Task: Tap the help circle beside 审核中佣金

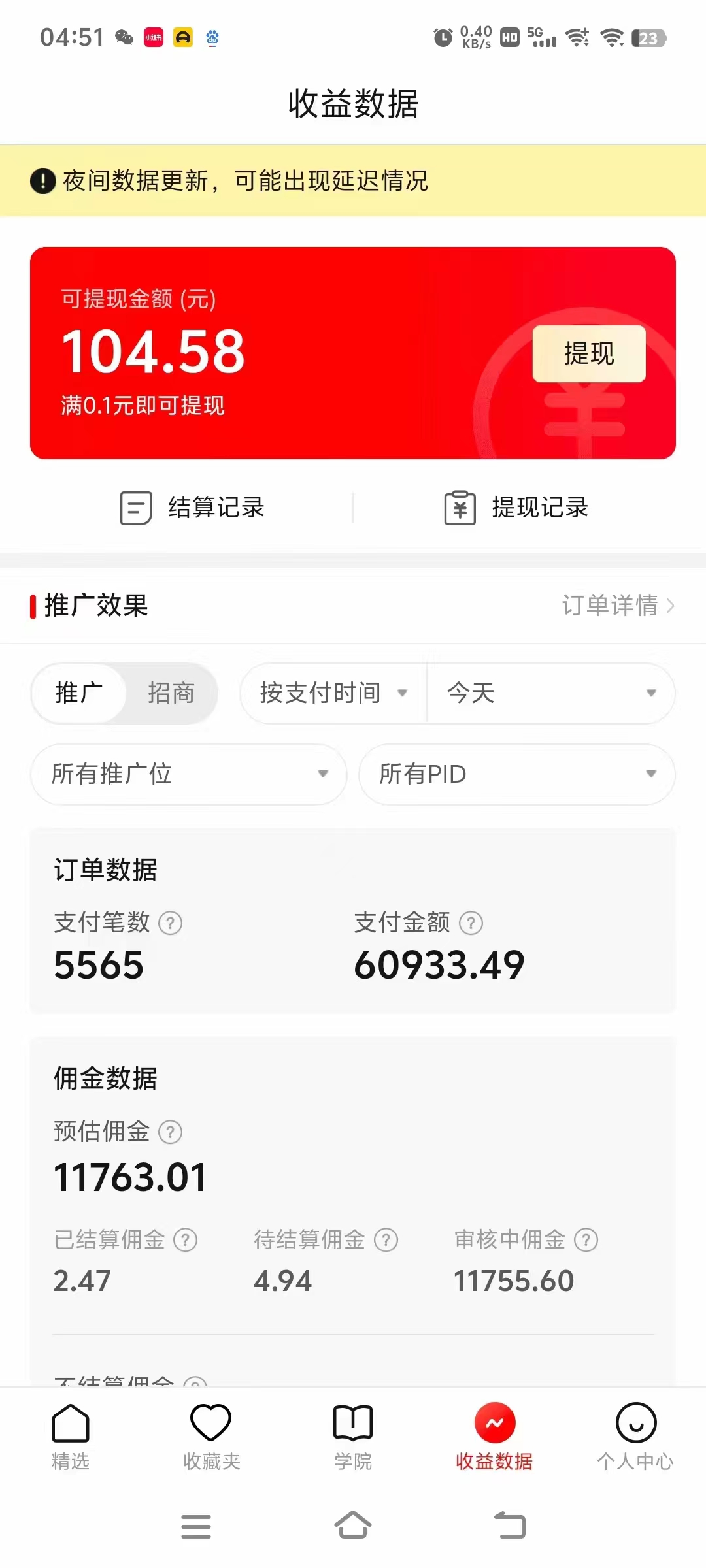Action: (586, 1239)
